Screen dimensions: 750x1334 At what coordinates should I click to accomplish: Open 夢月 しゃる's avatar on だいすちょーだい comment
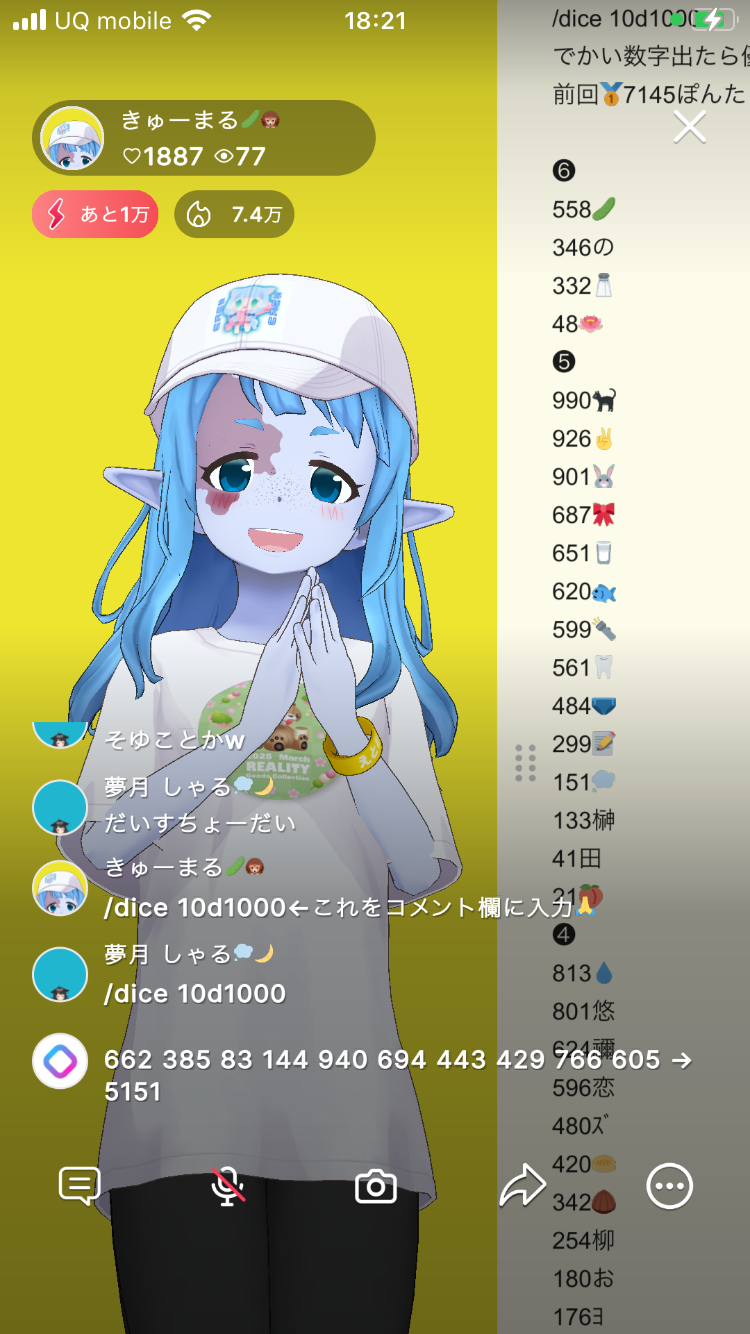(x=60, y=807)
